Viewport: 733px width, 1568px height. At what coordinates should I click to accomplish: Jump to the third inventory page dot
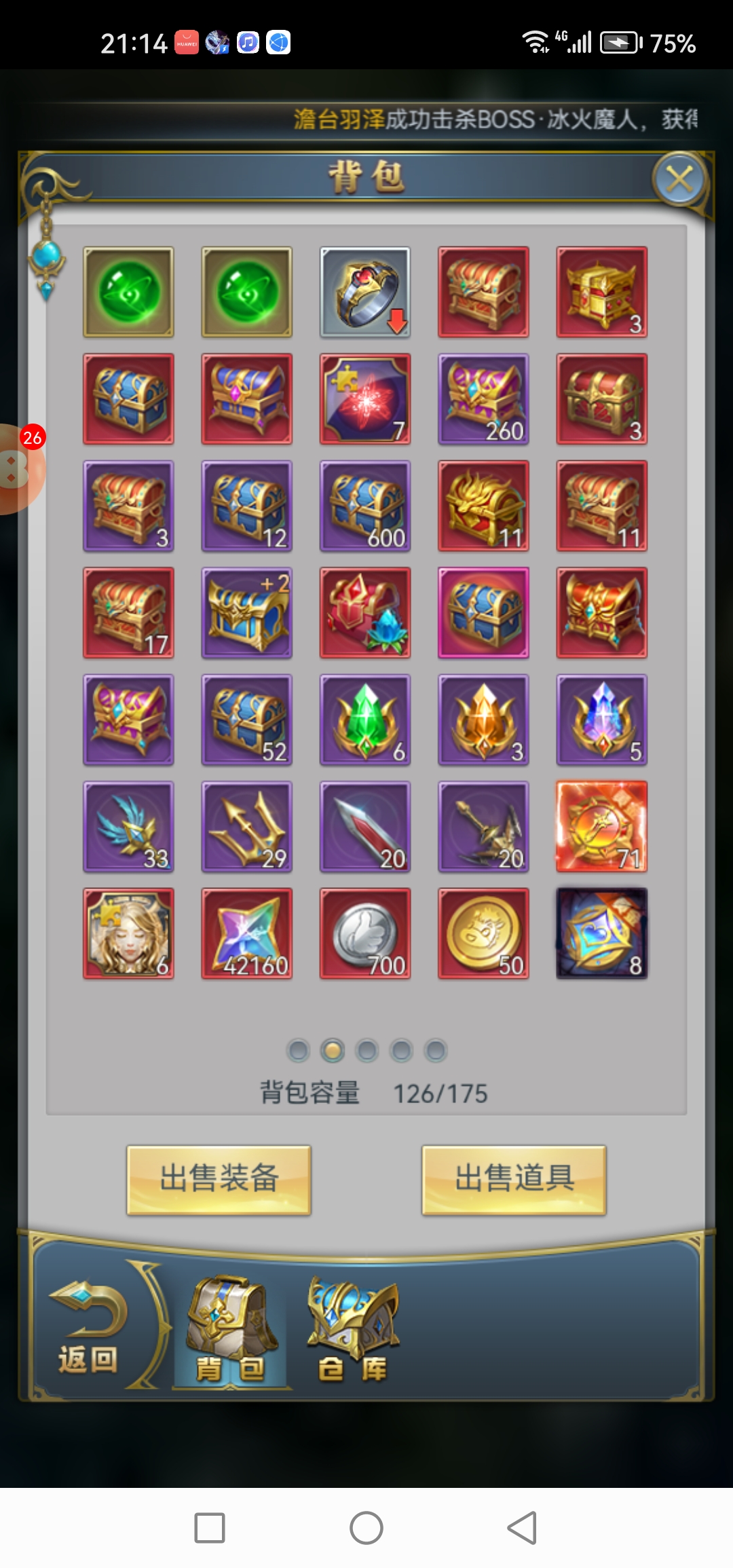point(366,1051)
